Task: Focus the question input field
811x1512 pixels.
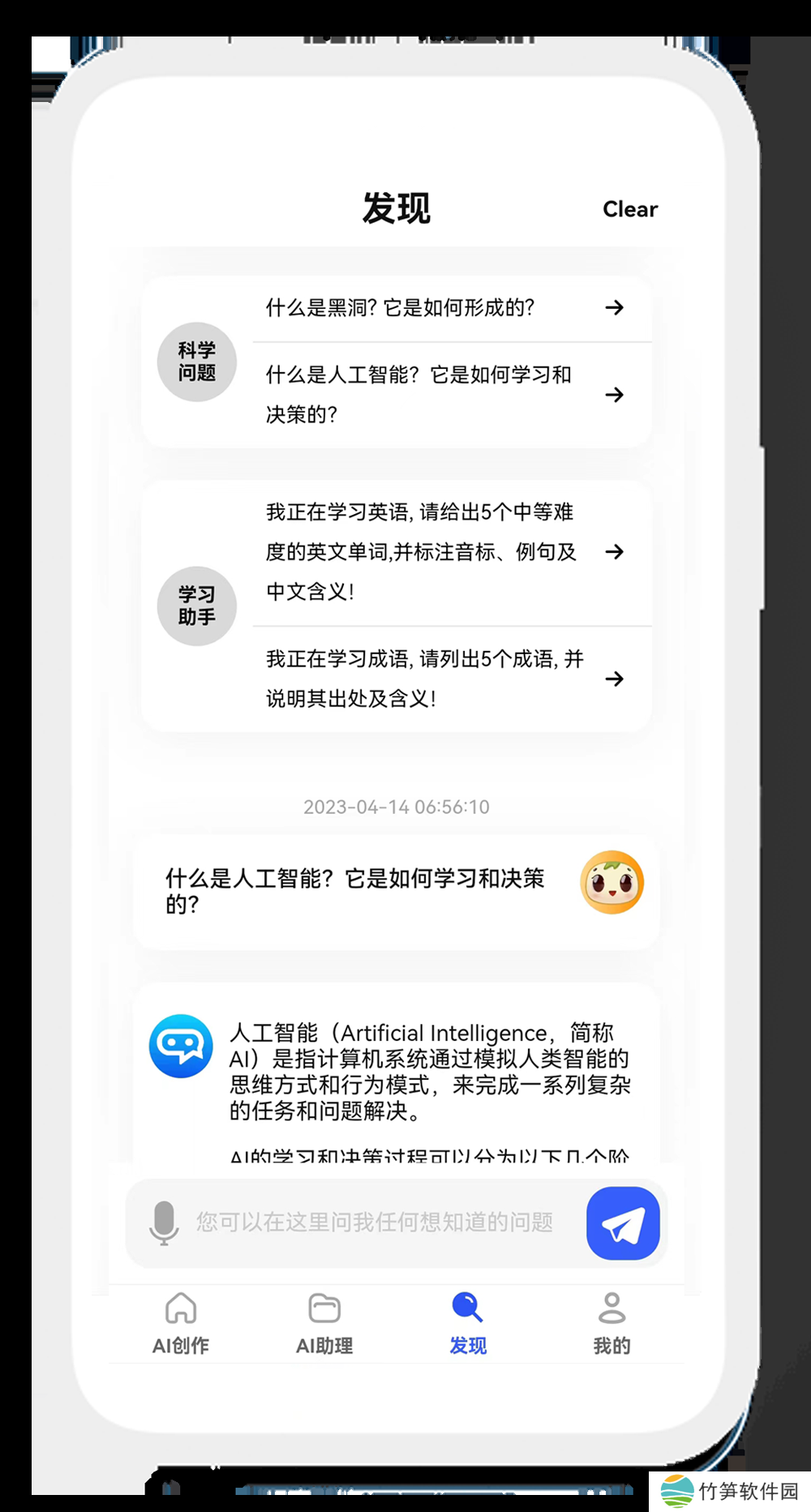Action: [x=375, y=1223]
